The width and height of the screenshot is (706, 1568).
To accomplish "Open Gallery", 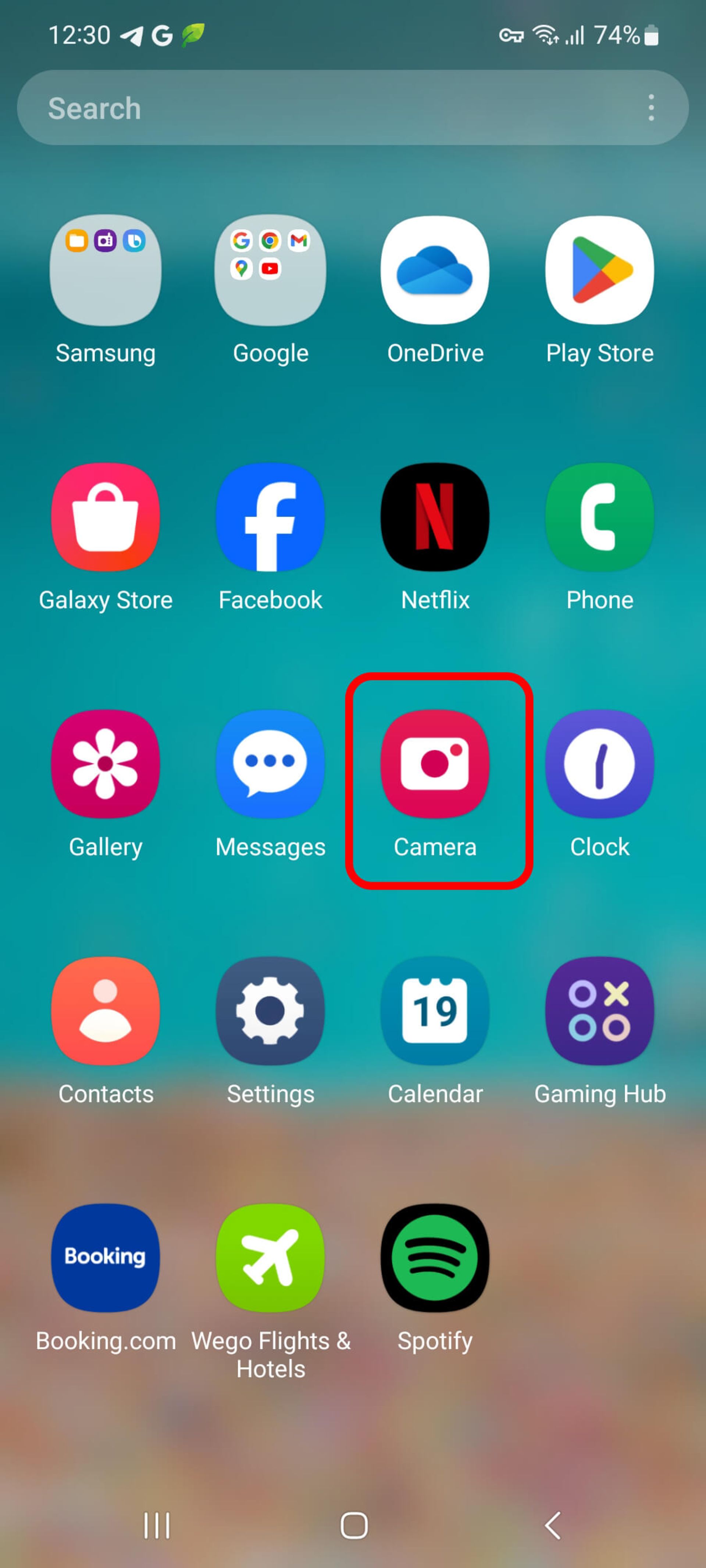I will [106, 763].
